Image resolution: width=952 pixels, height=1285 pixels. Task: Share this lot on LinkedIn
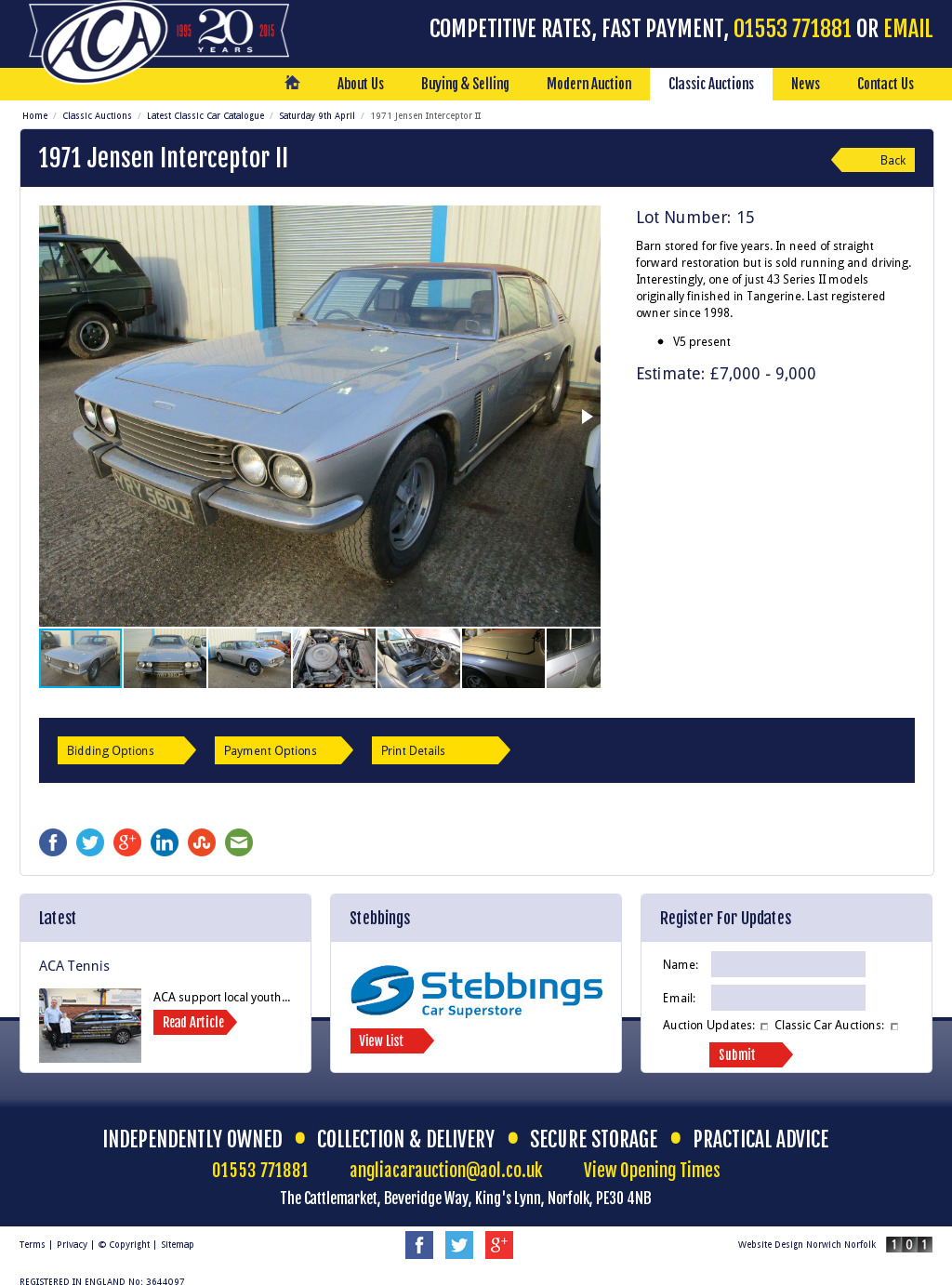(165, 842)
